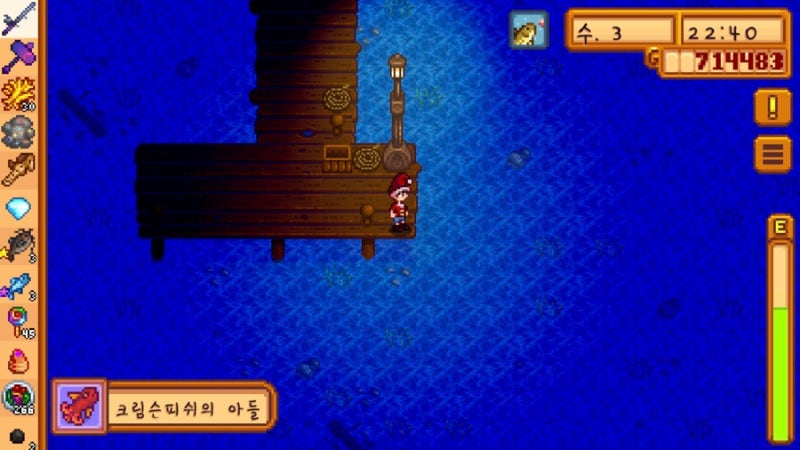The width and height of the screenshot is (800, 450).
Task: Open the journal exclamation button
Action: click(772, 106)
